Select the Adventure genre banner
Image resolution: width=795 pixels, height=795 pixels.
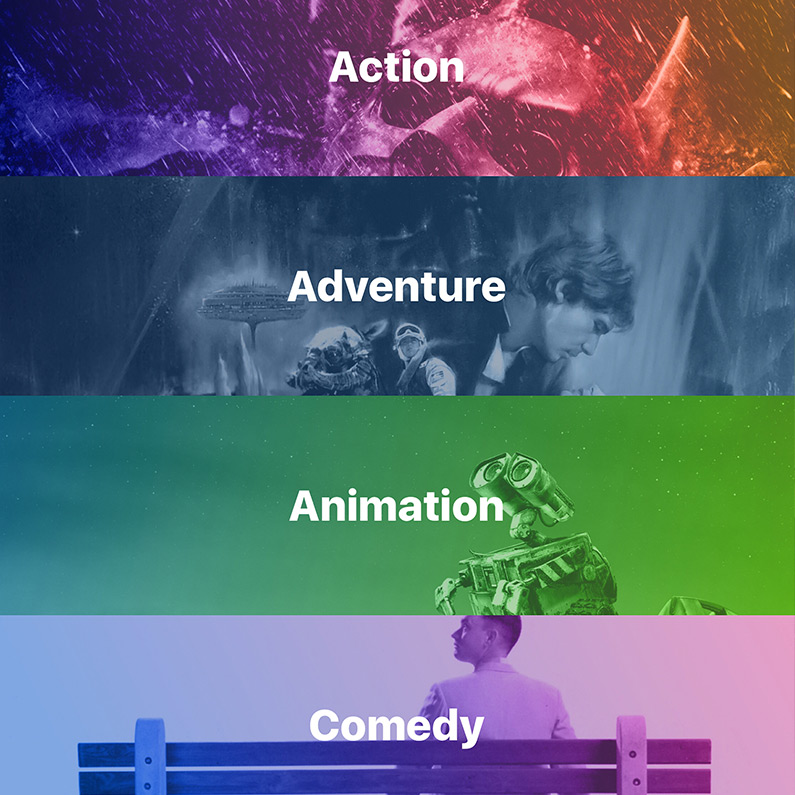397,287
